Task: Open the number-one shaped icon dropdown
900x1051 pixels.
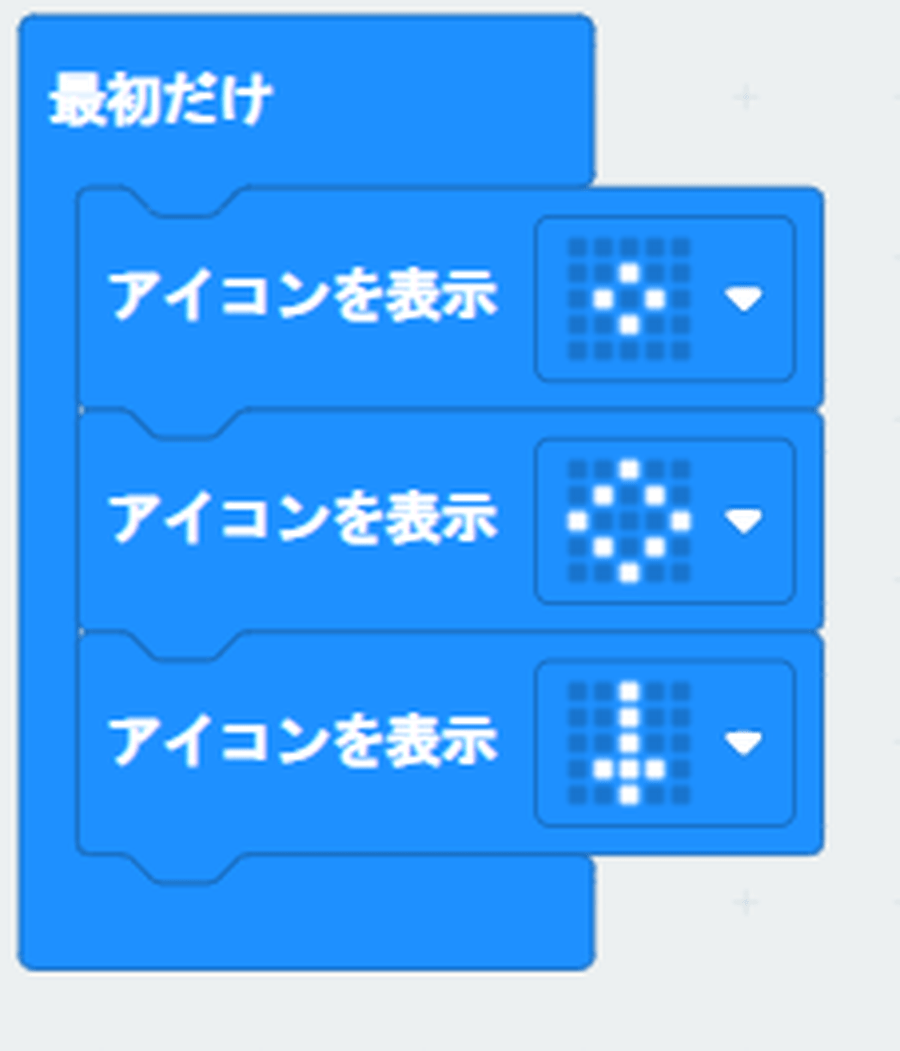Action: tap(744, 742)
